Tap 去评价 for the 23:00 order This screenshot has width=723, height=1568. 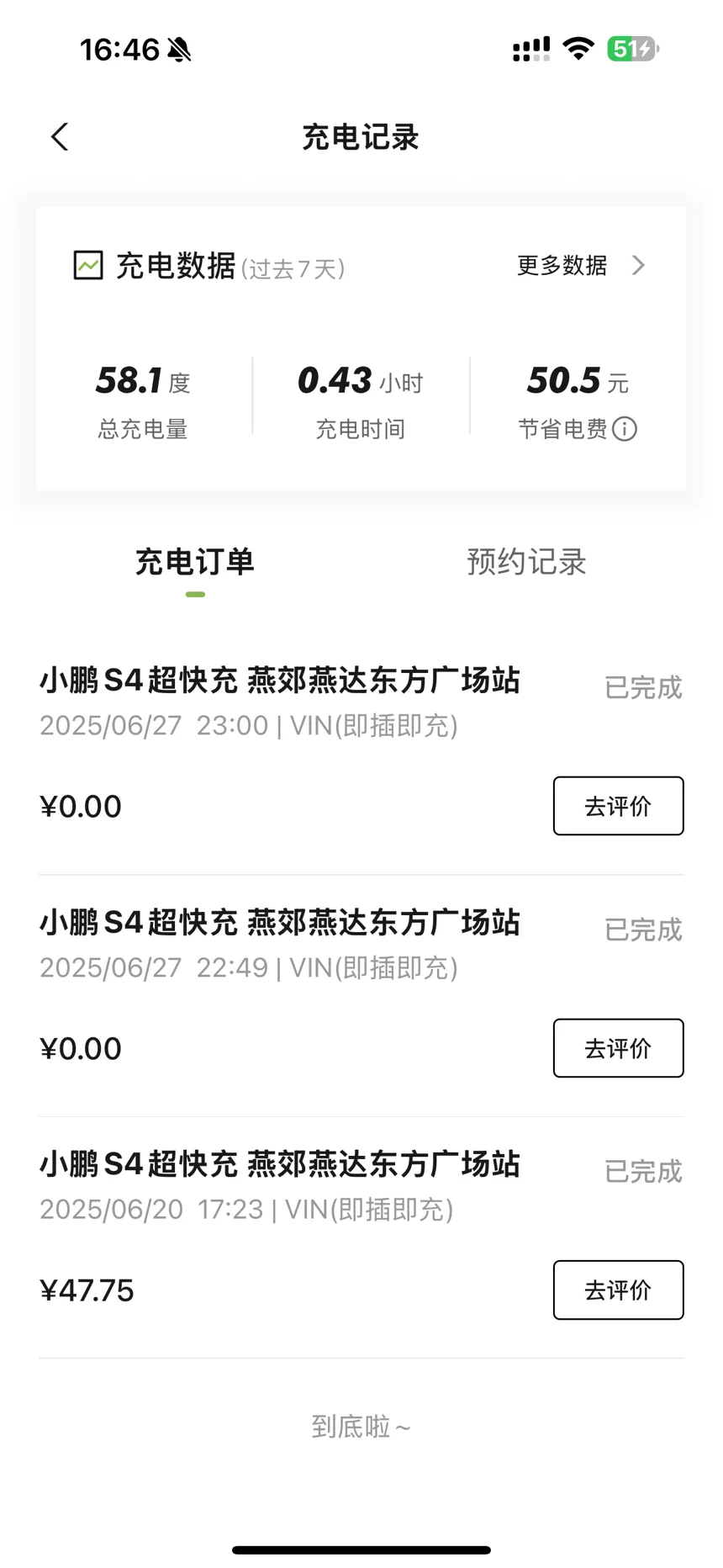pos(618,806)
